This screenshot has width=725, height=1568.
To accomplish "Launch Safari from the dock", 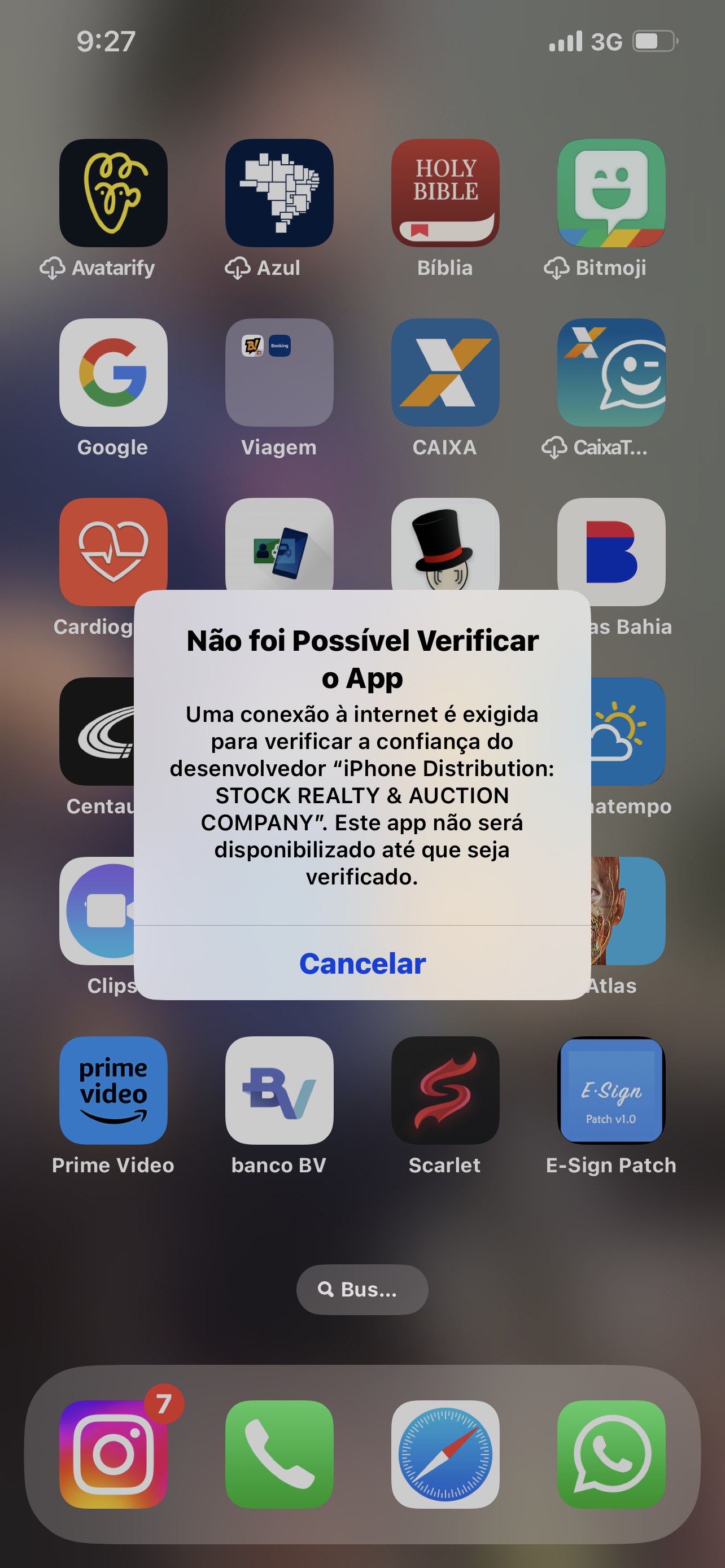I will (x=445, y=1453).
